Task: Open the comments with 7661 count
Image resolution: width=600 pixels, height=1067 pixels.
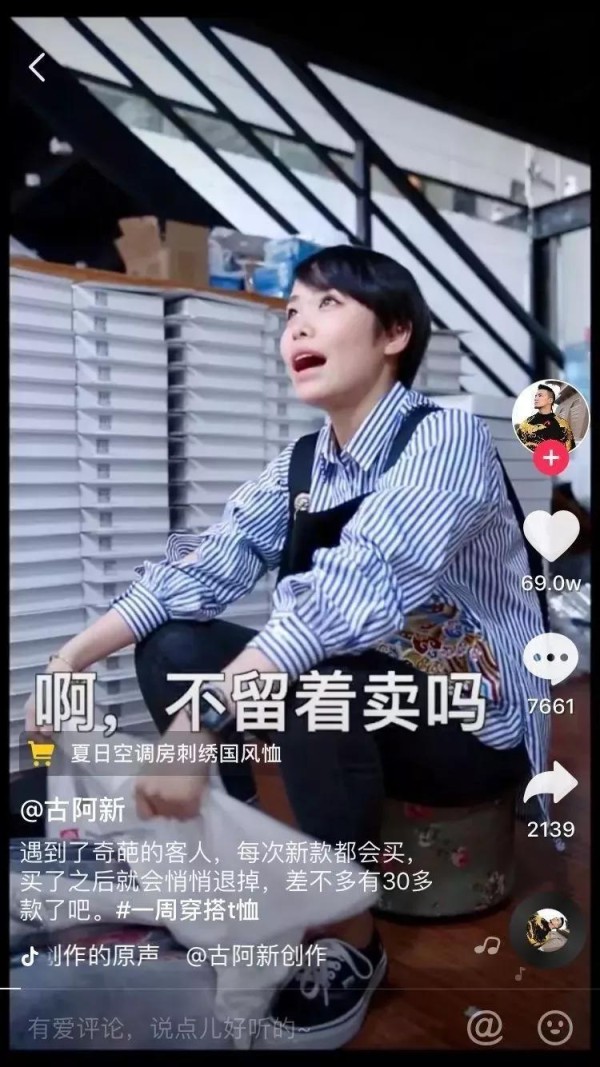Action: [x=551, y=660]
